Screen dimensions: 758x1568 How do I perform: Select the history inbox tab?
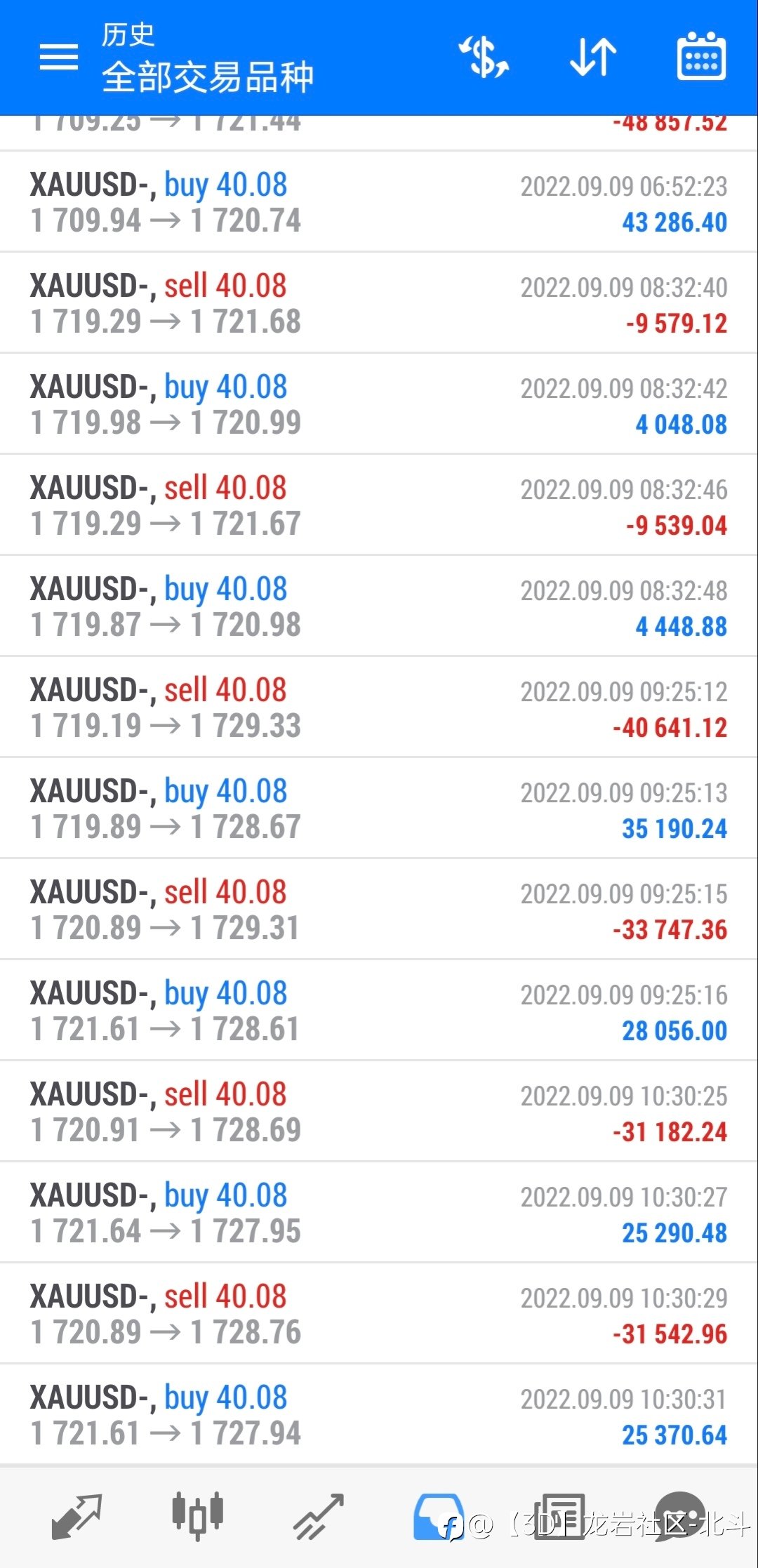click(x=439, y=1516)
